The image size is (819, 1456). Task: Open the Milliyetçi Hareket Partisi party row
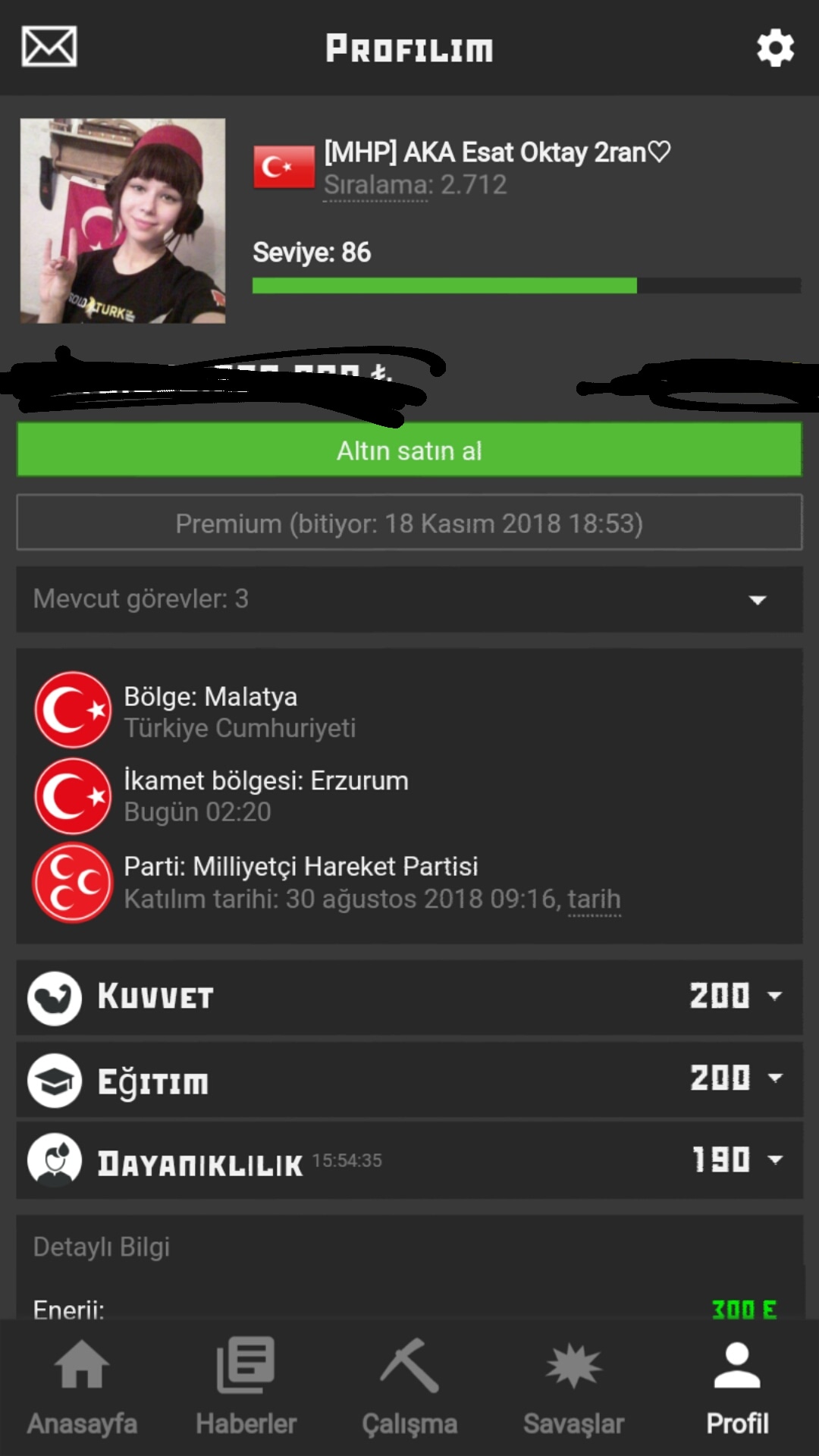[409, 882]
